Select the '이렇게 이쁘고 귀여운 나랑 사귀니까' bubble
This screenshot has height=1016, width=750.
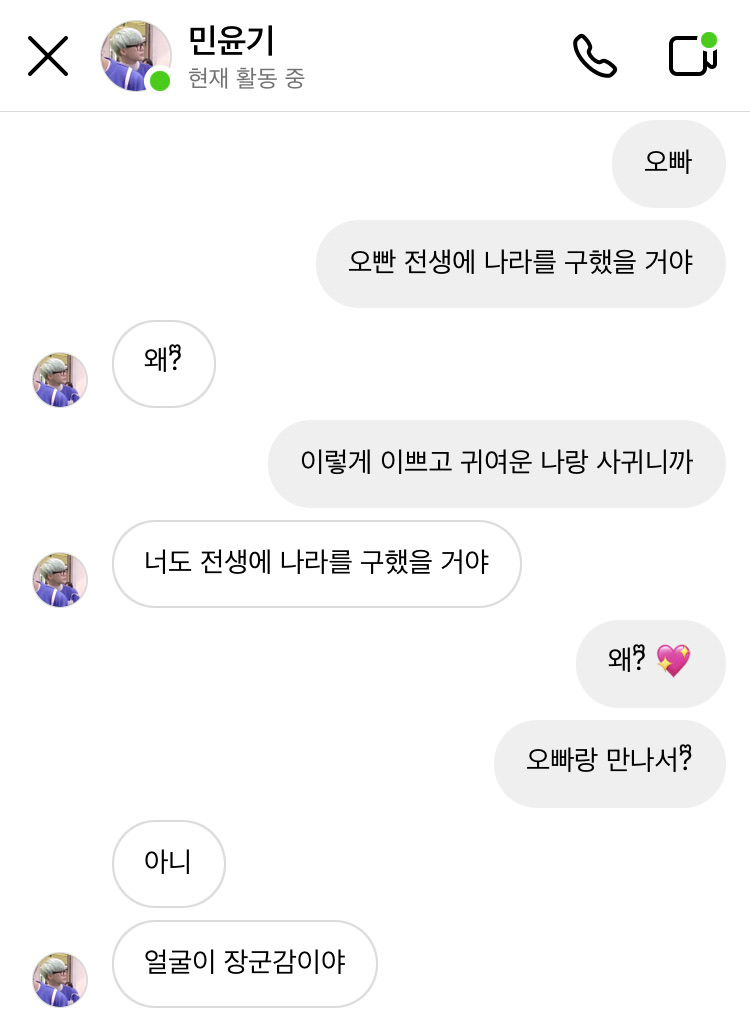tap(496, 463)
